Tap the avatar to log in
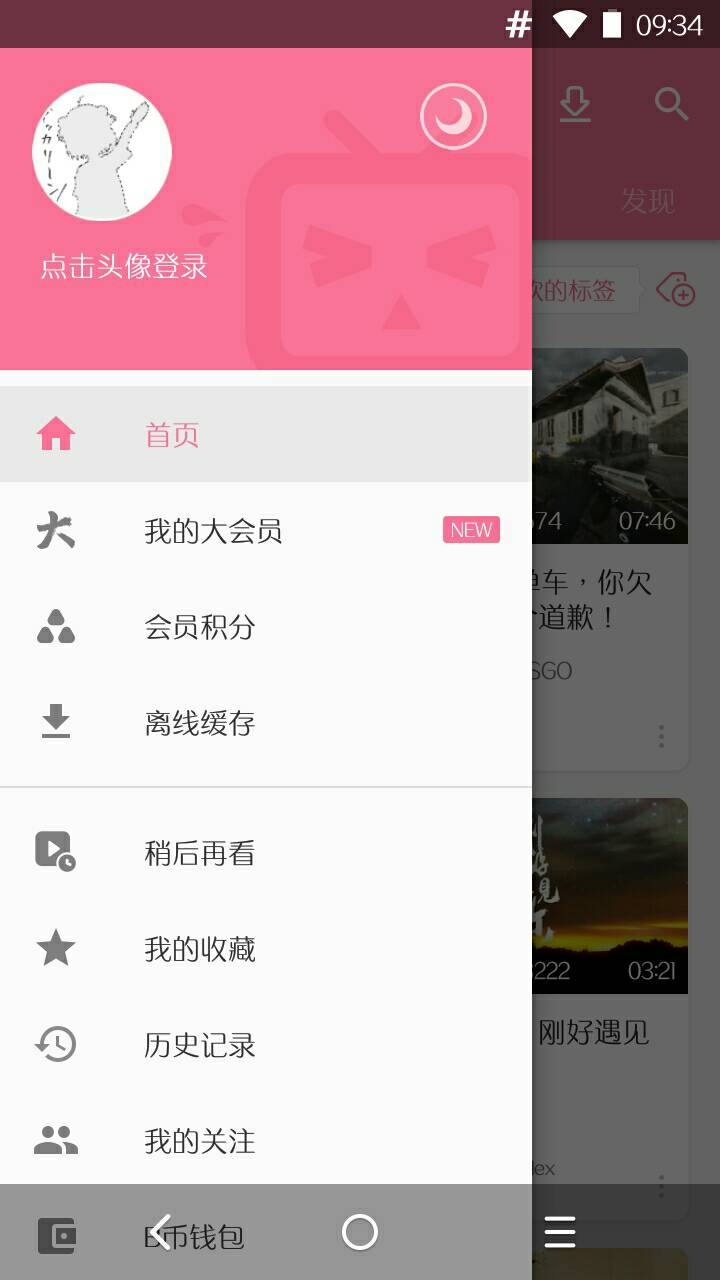The height and width of the screenshot is (1280, 720). tap(102, 152)
